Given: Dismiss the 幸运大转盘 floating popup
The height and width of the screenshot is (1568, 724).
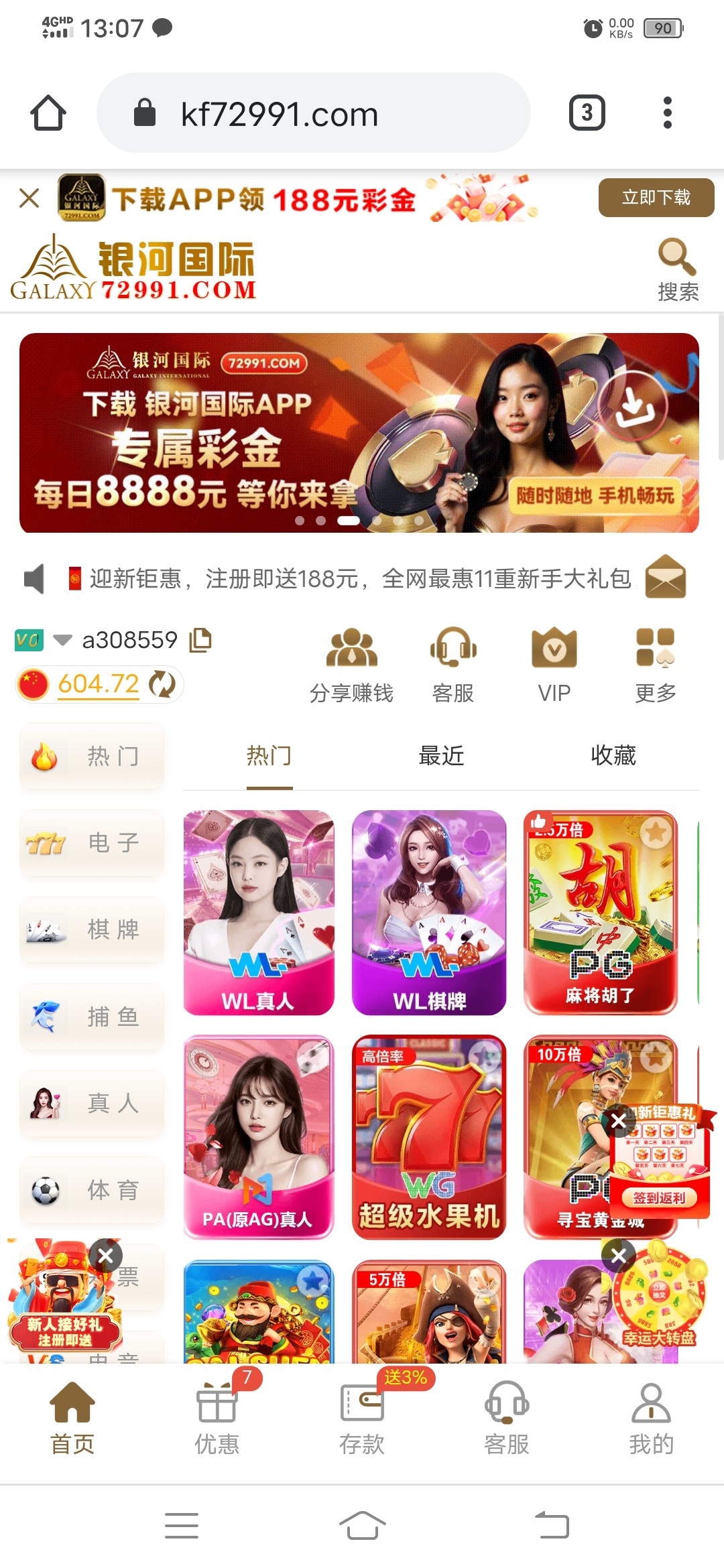Looking at the screenshot, I should (x=619, y=1256).
